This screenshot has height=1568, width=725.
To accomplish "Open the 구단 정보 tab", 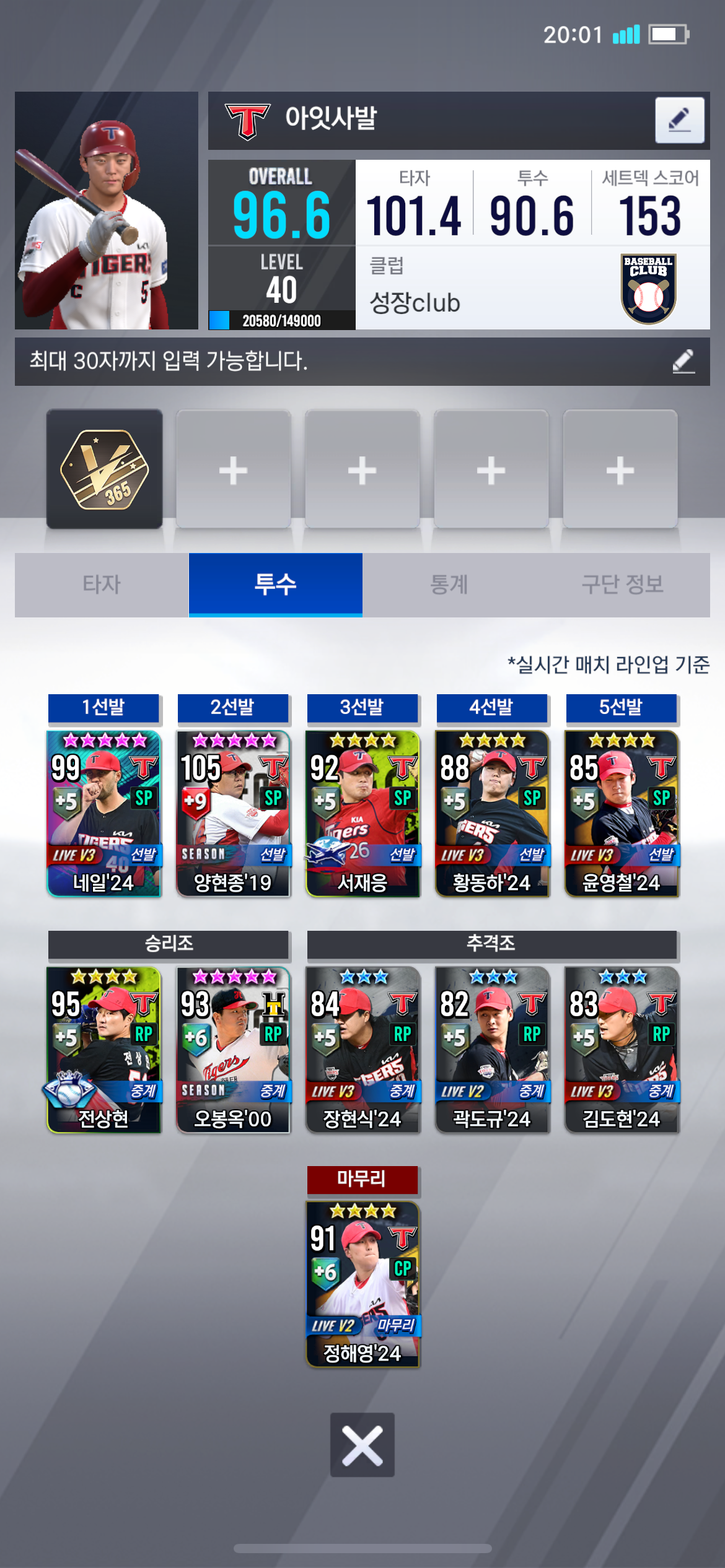I will (x=623, y=585).
